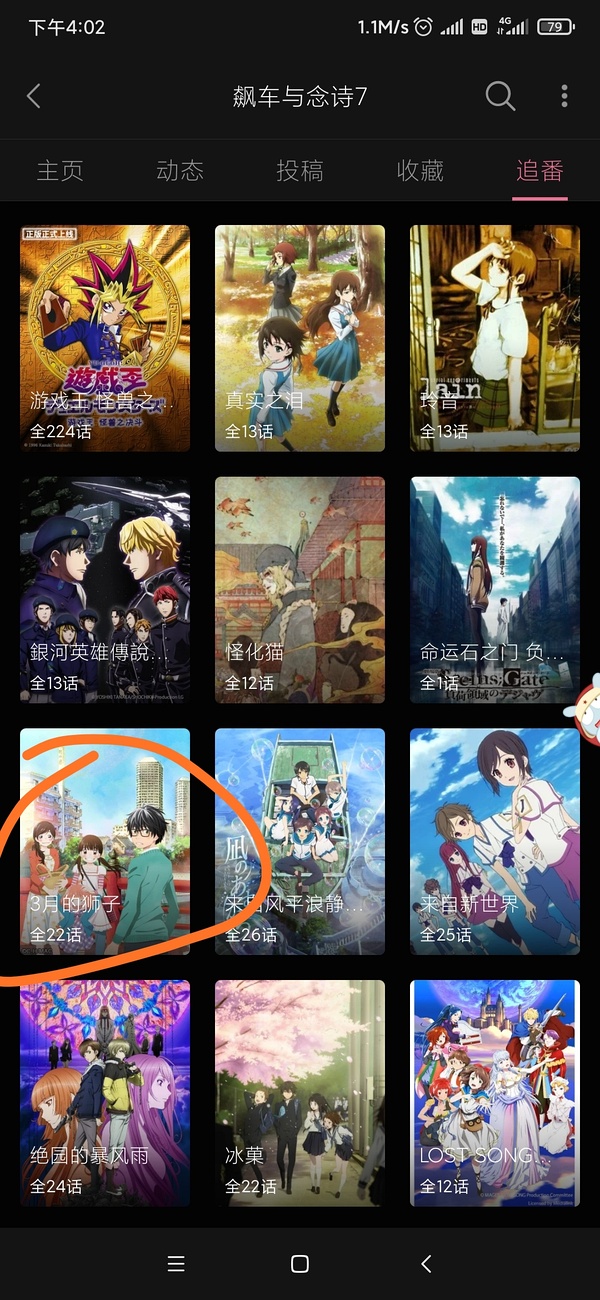
Task: Open the 银河英雄传说 anime card
Action: 105,590
